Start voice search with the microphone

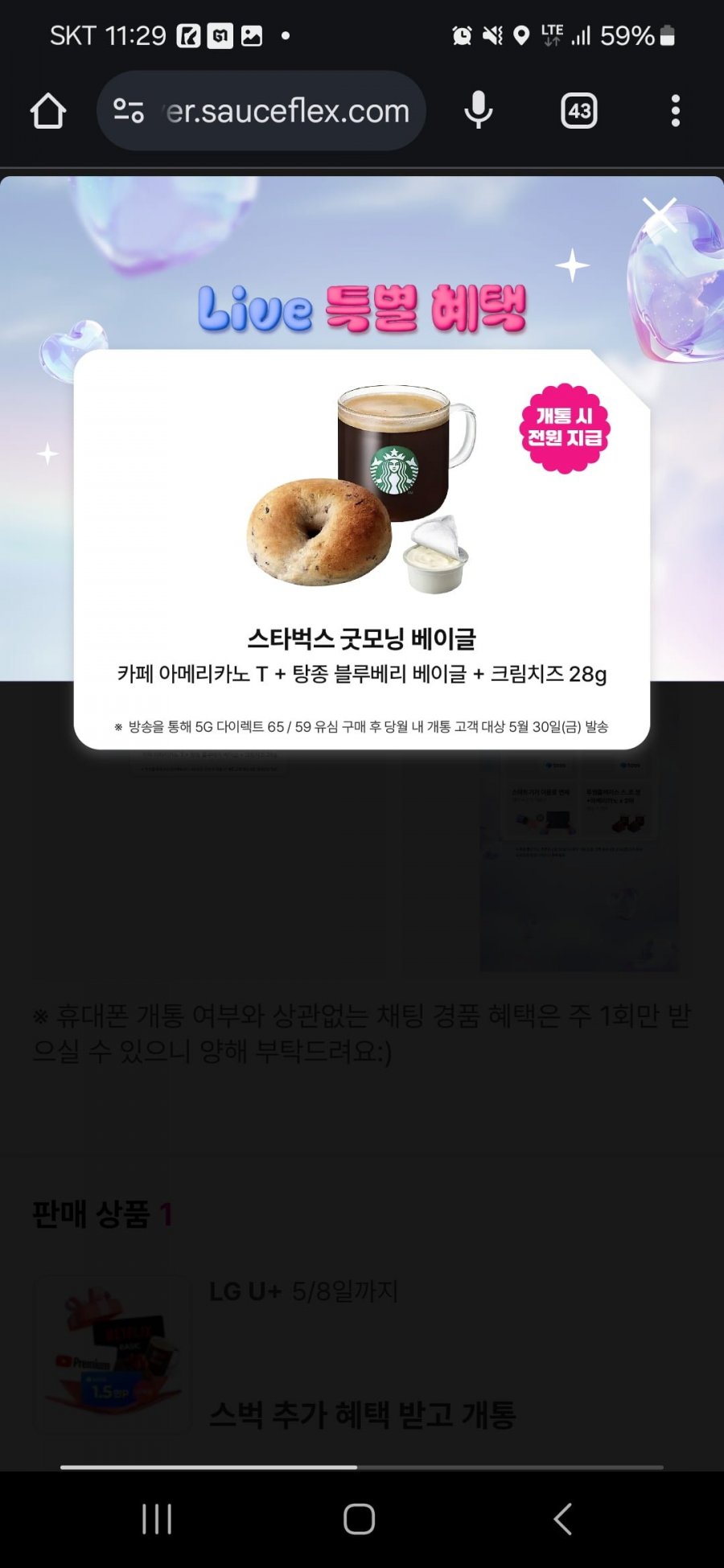point(478,111)
